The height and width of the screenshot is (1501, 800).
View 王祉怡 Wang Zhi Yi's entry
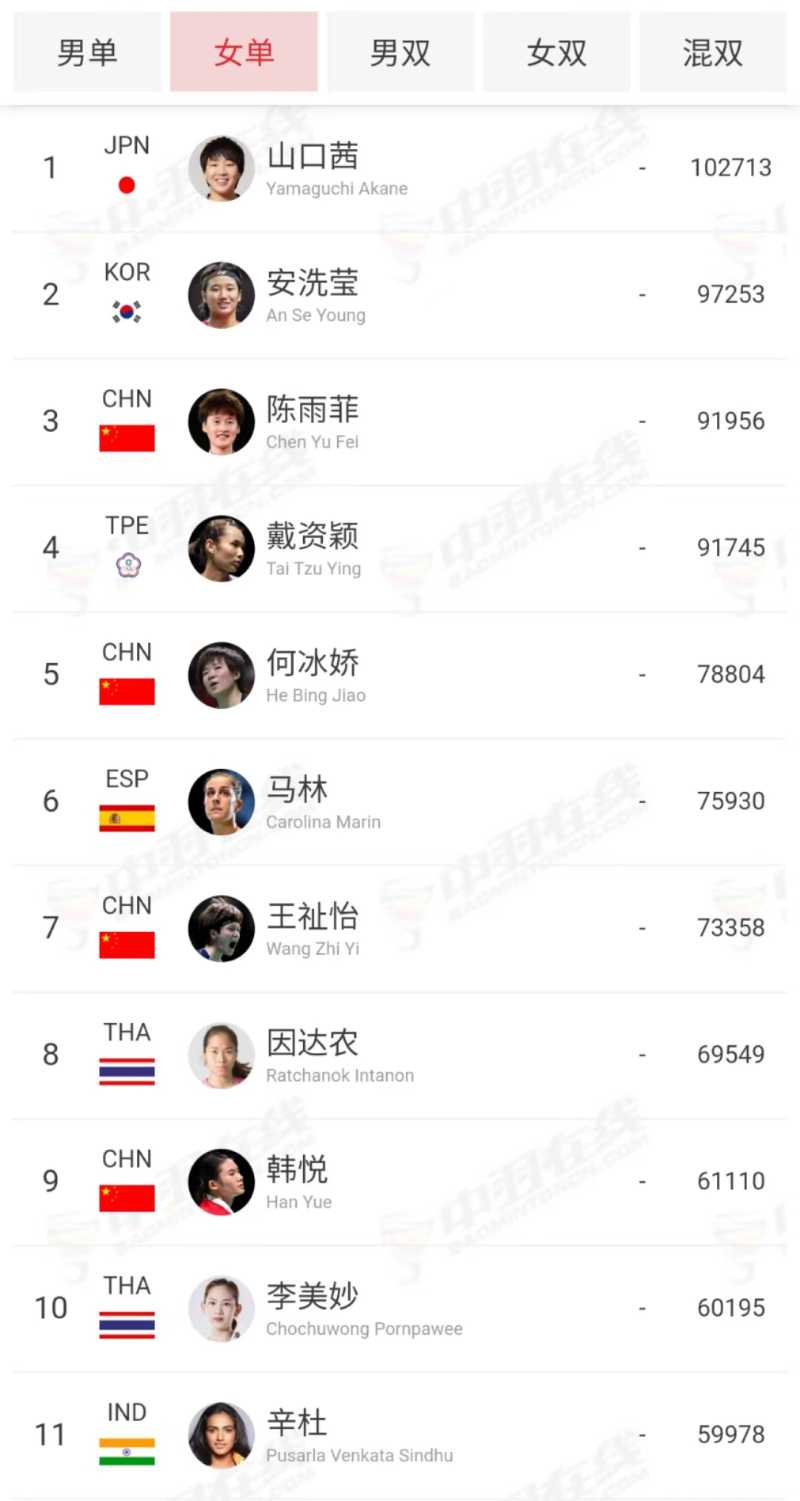(400, 928)
